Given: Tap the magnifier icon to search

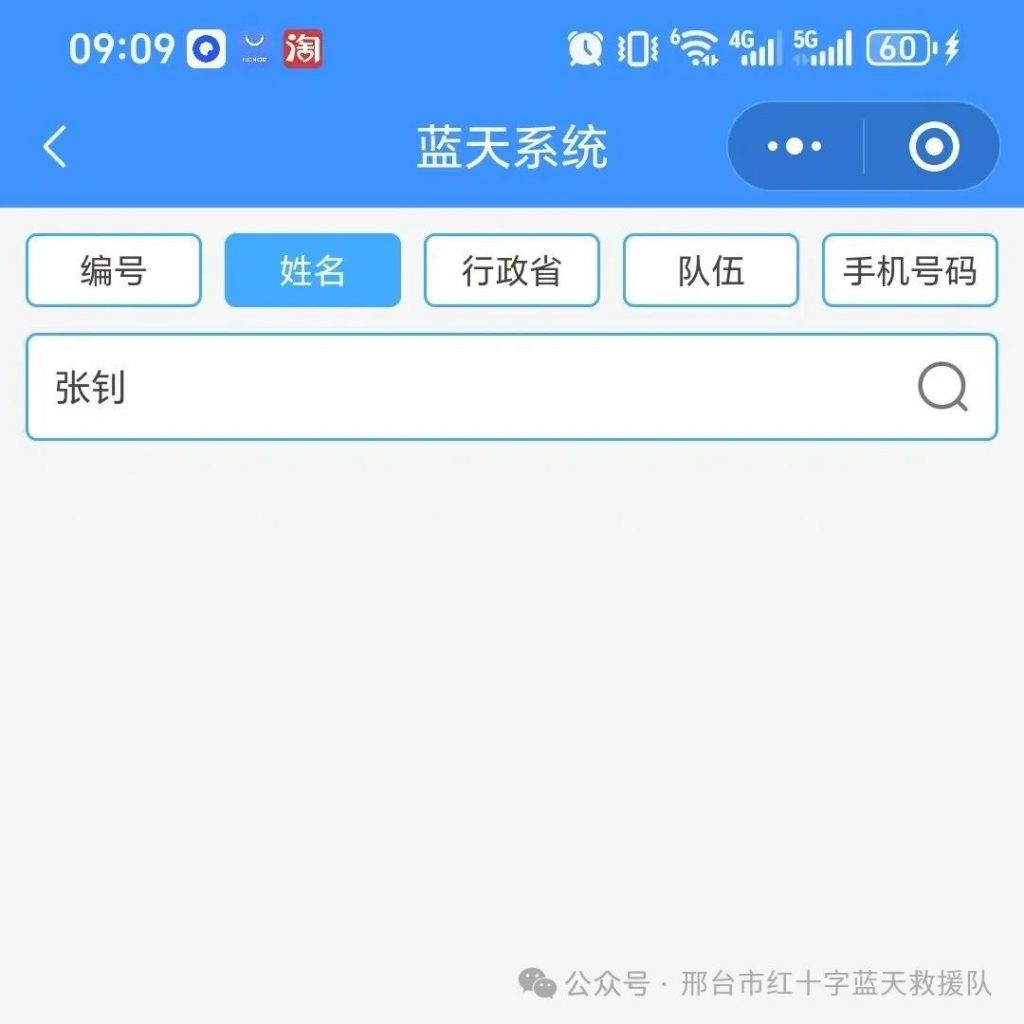Looking at the screenshot, I should pos(942,387).
